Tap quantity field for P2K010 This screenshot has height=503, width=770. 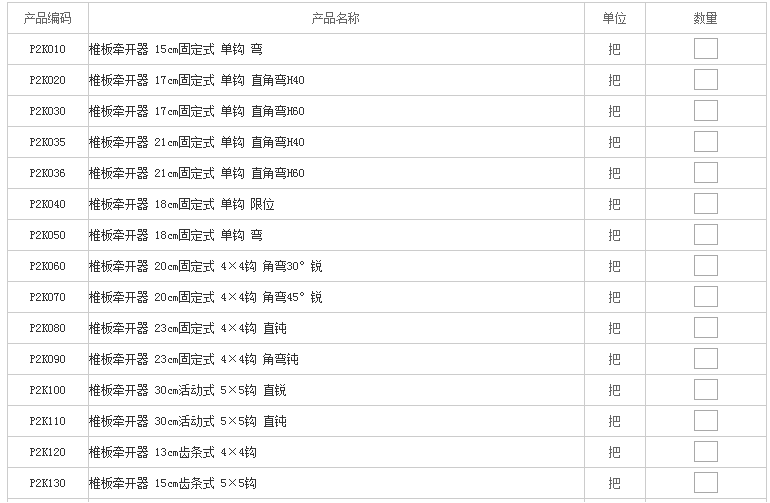tap(705, 49)
